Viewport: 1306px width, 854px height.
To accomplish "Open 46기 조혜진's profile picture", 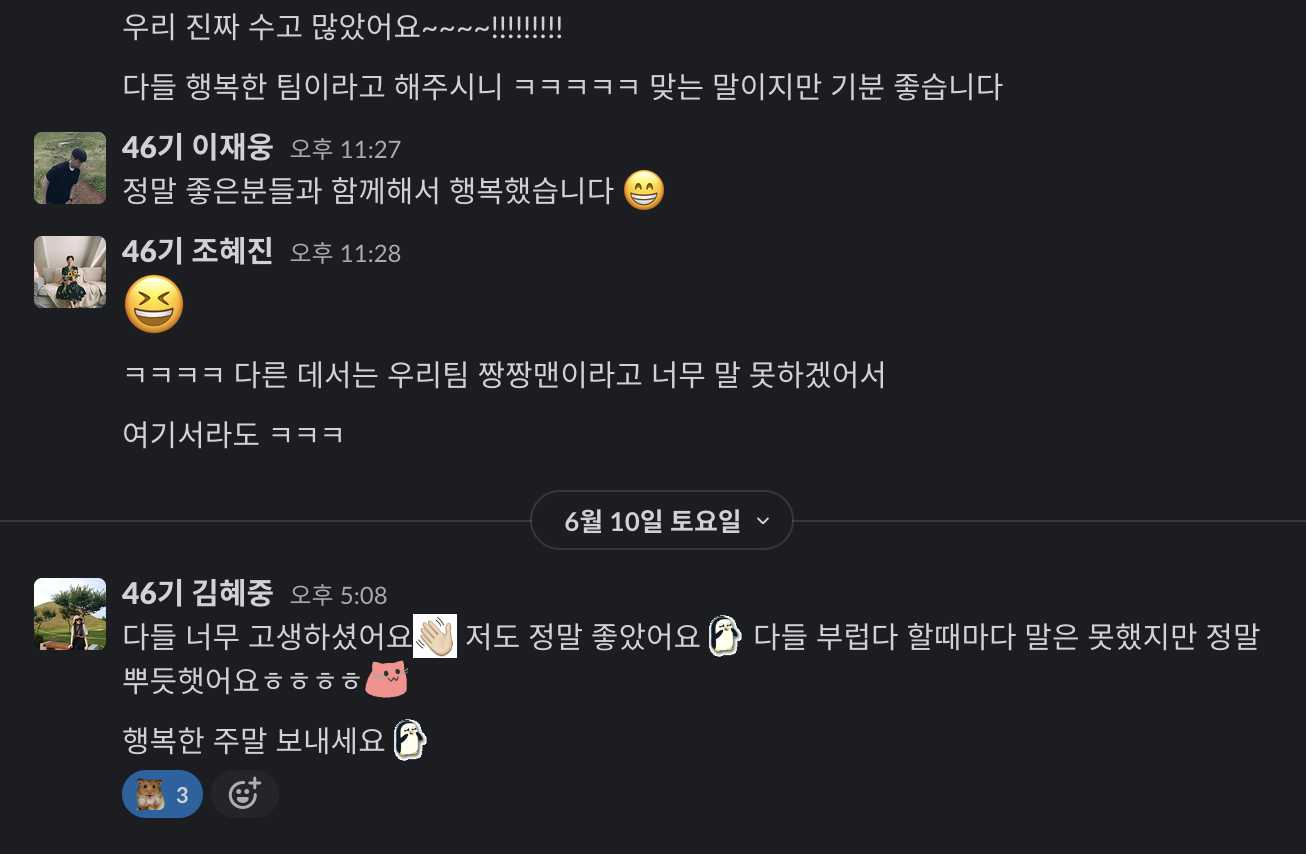I will 70,272.
